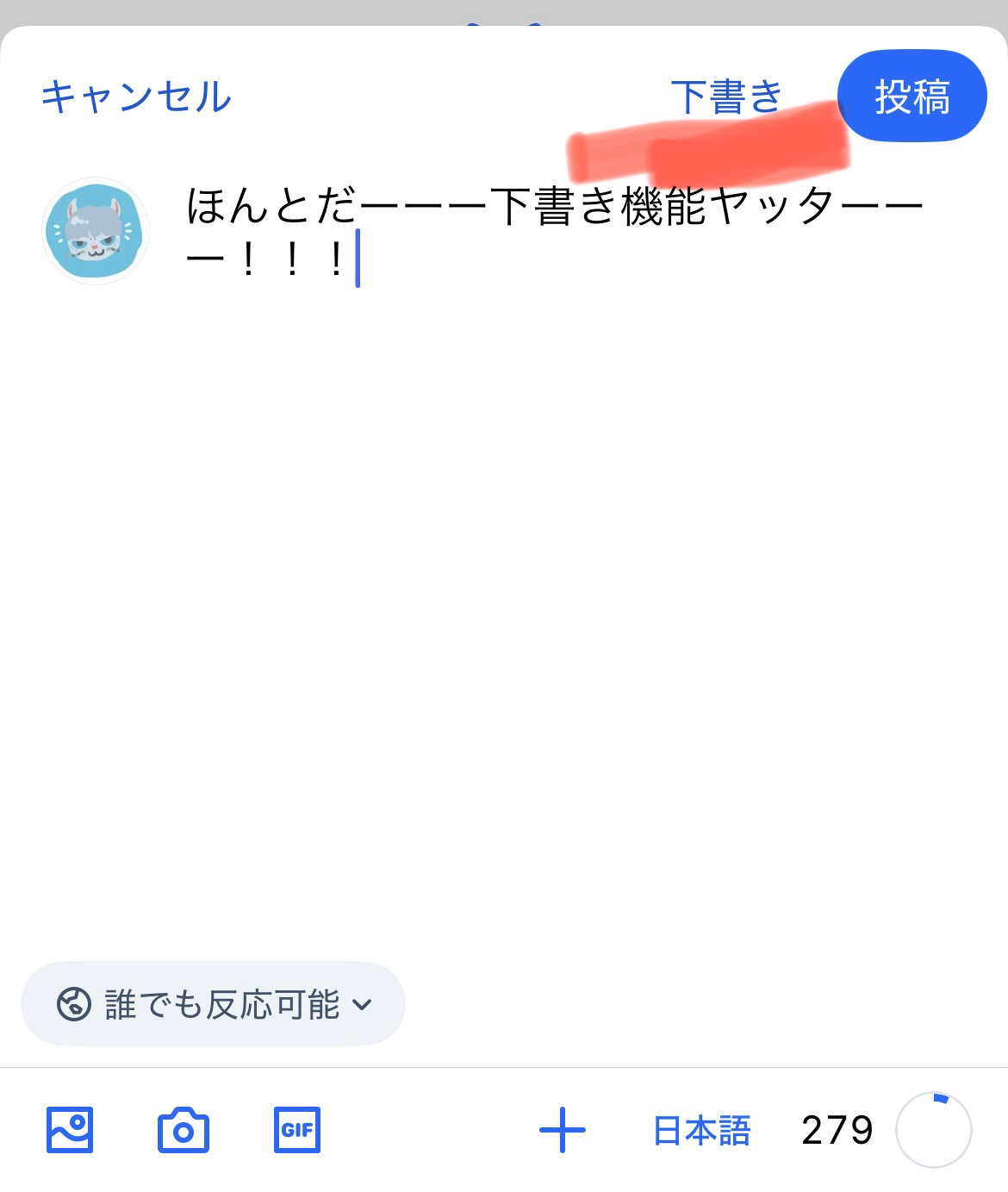
Task: Open the camera to take a photo
Action: click(x=183, y=1130)
